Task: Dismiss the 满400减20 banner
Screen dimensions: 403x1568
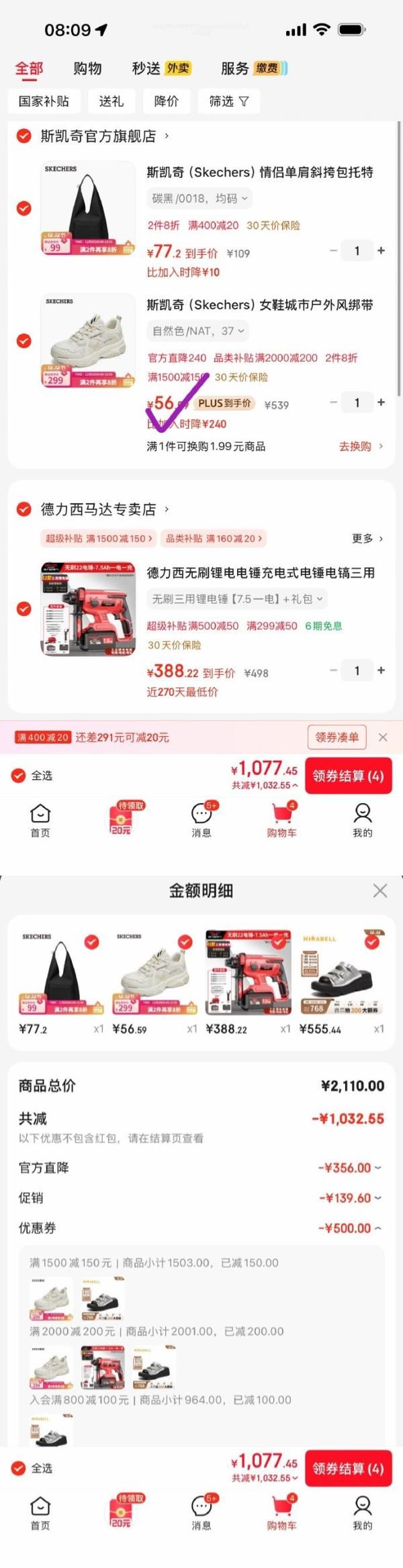Action: (x=383, y=737)
